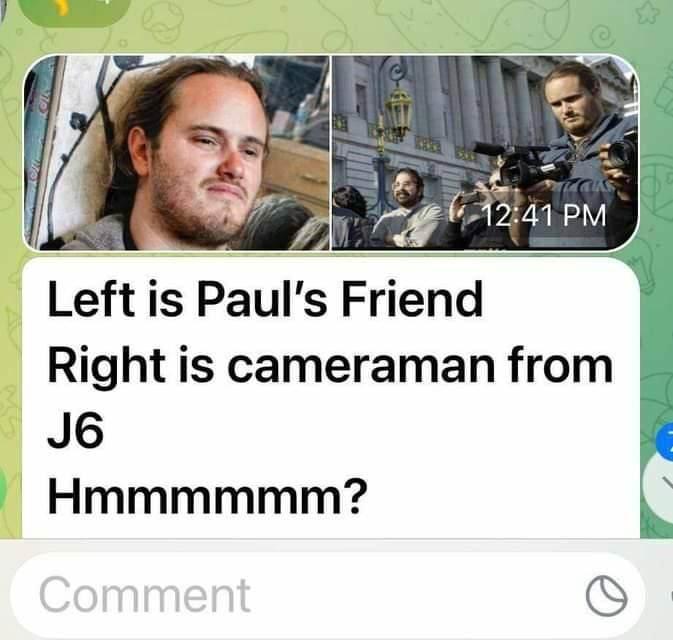Open the left photo in the message

[x=176, y=152]
